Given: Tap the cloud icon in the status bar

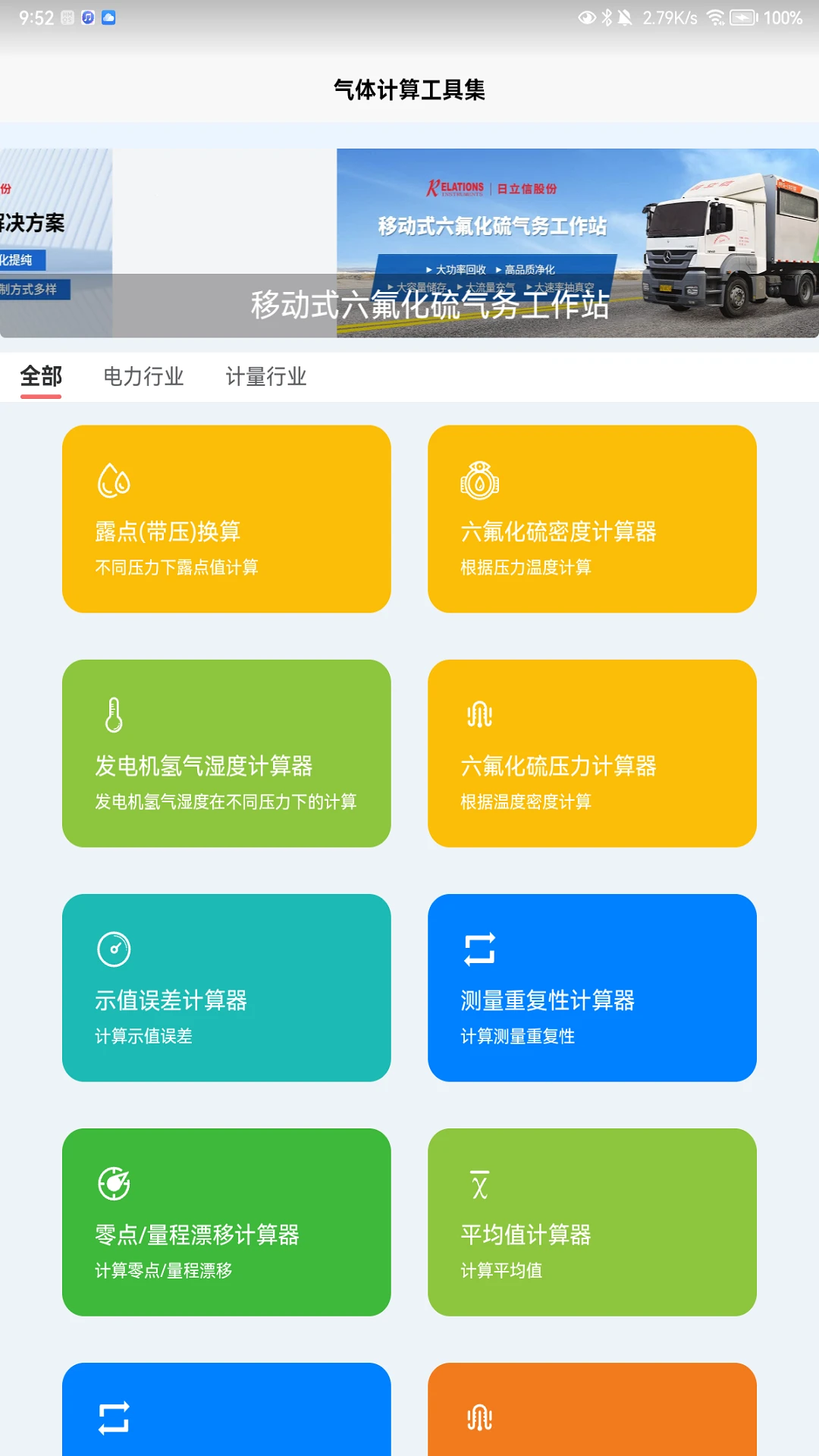Looking at the screenshot, I should [108, 17].
